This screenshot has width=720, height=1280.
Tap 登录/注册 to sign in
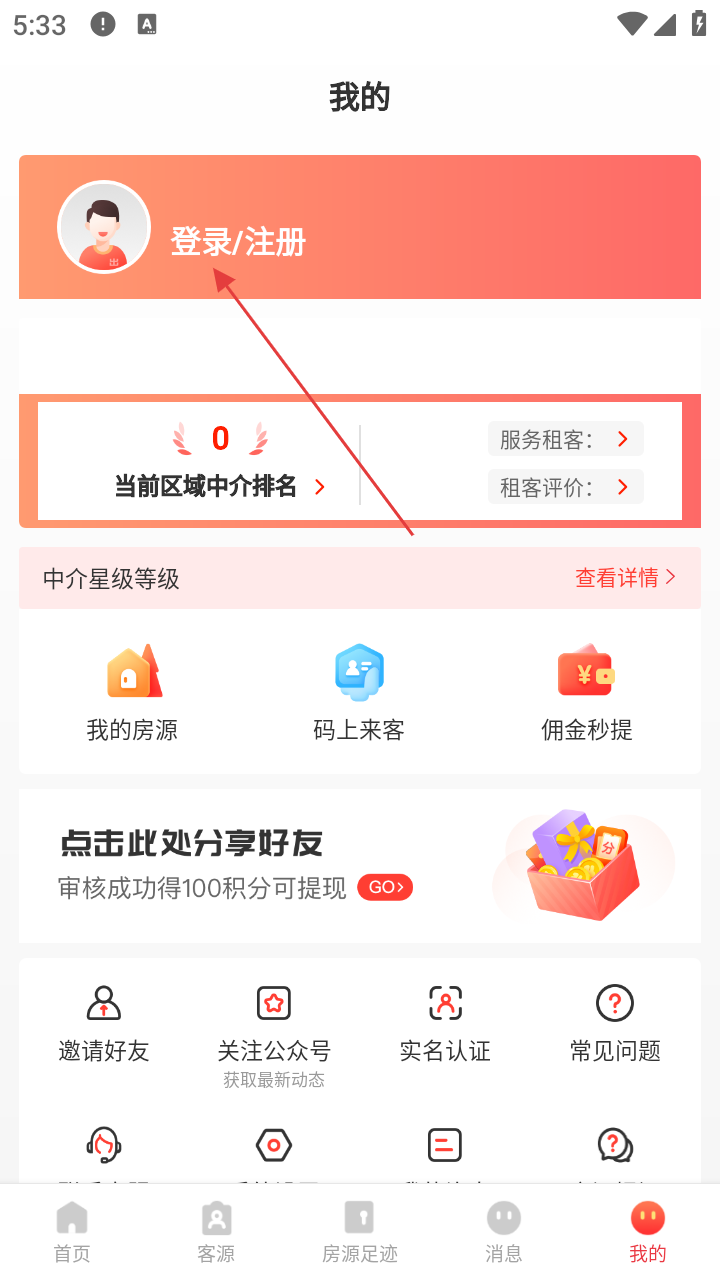point(238,242)
